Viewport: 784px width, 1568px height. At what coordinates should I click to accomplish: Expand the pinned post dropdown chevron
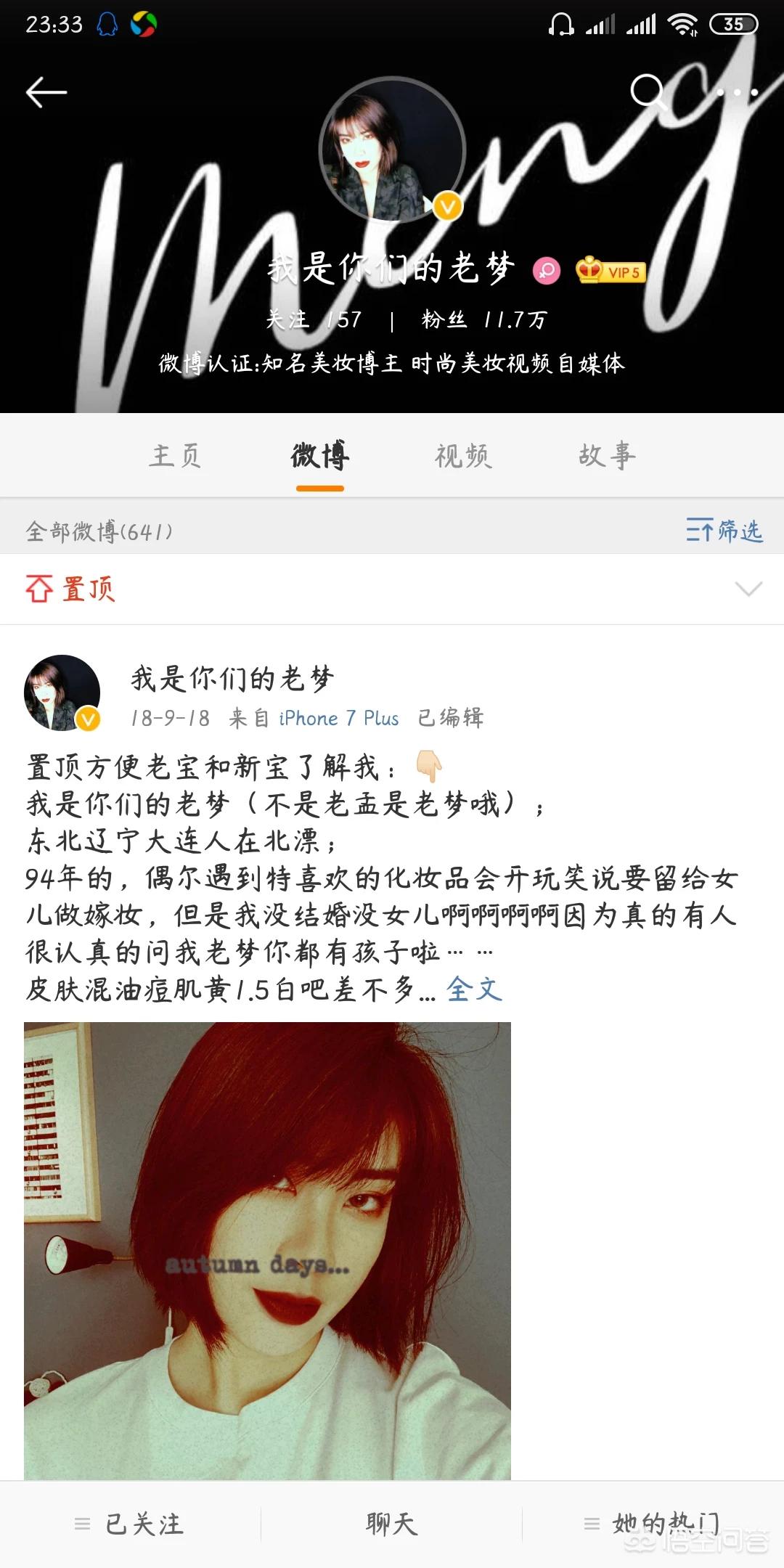point(748,589)
